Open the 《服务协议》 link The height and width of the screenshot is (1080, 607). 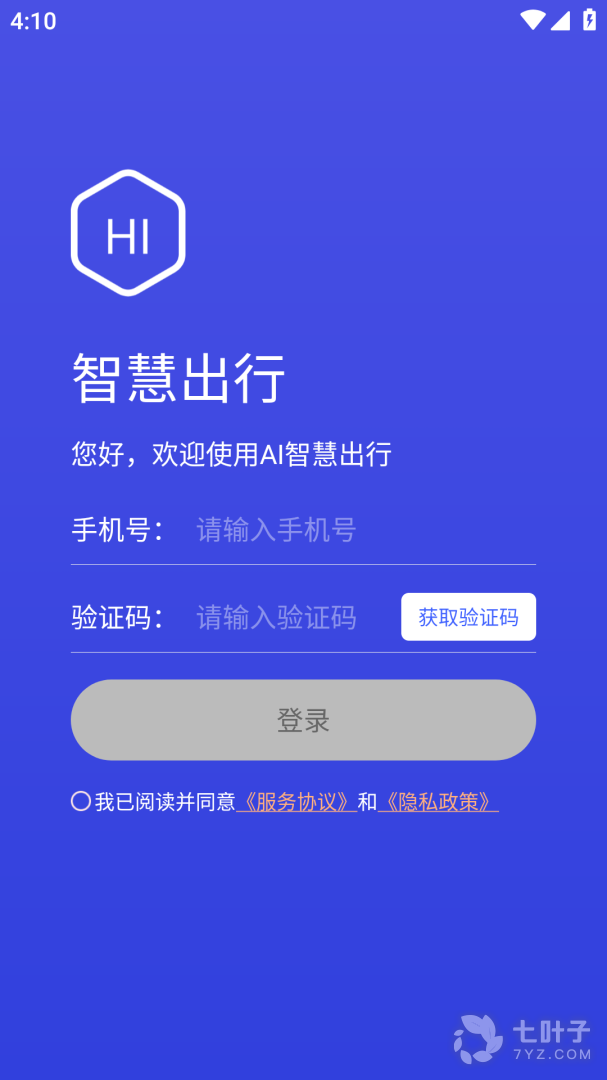coord(296,802)
